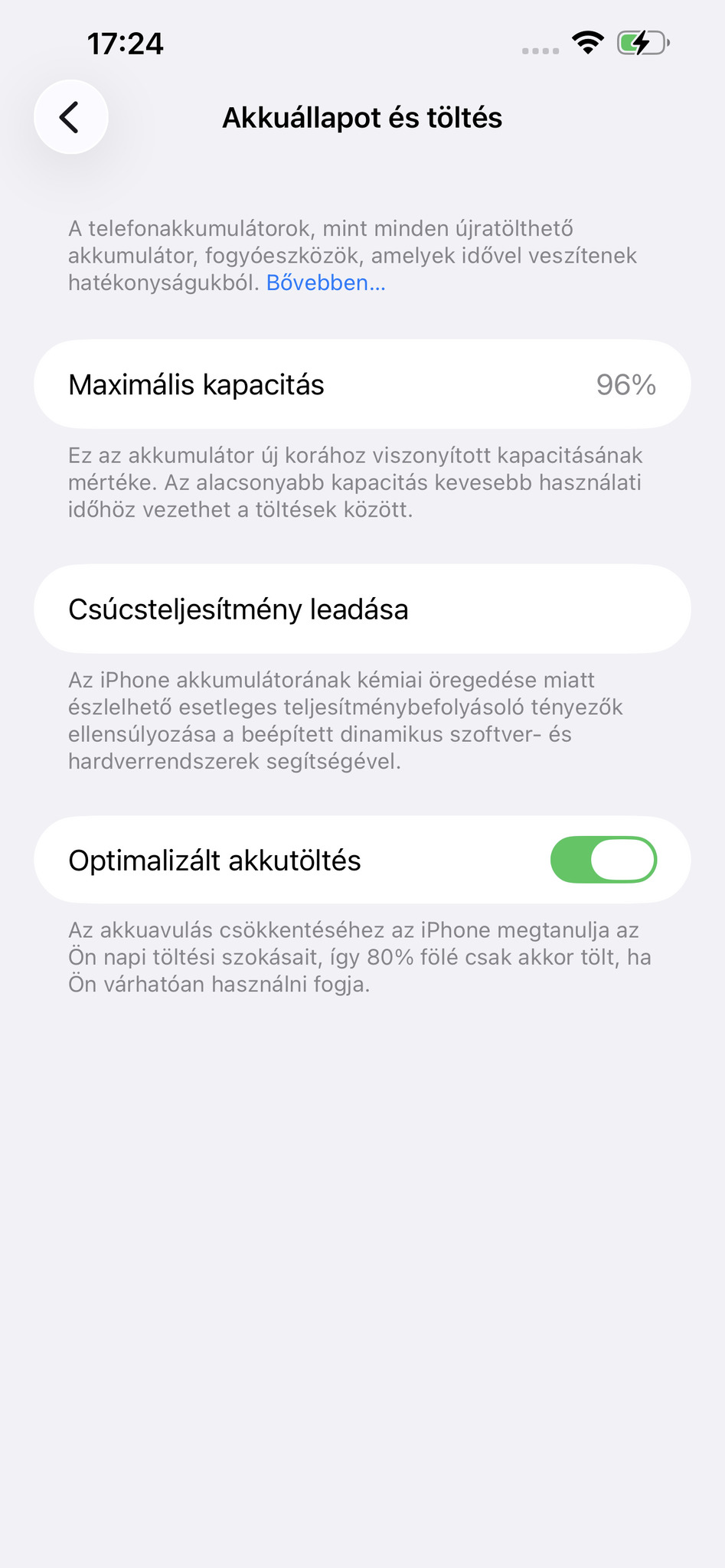Viewport: 725px width, 1568px height.
Task: Open the Bővebben… link
Action: point(325,283)
